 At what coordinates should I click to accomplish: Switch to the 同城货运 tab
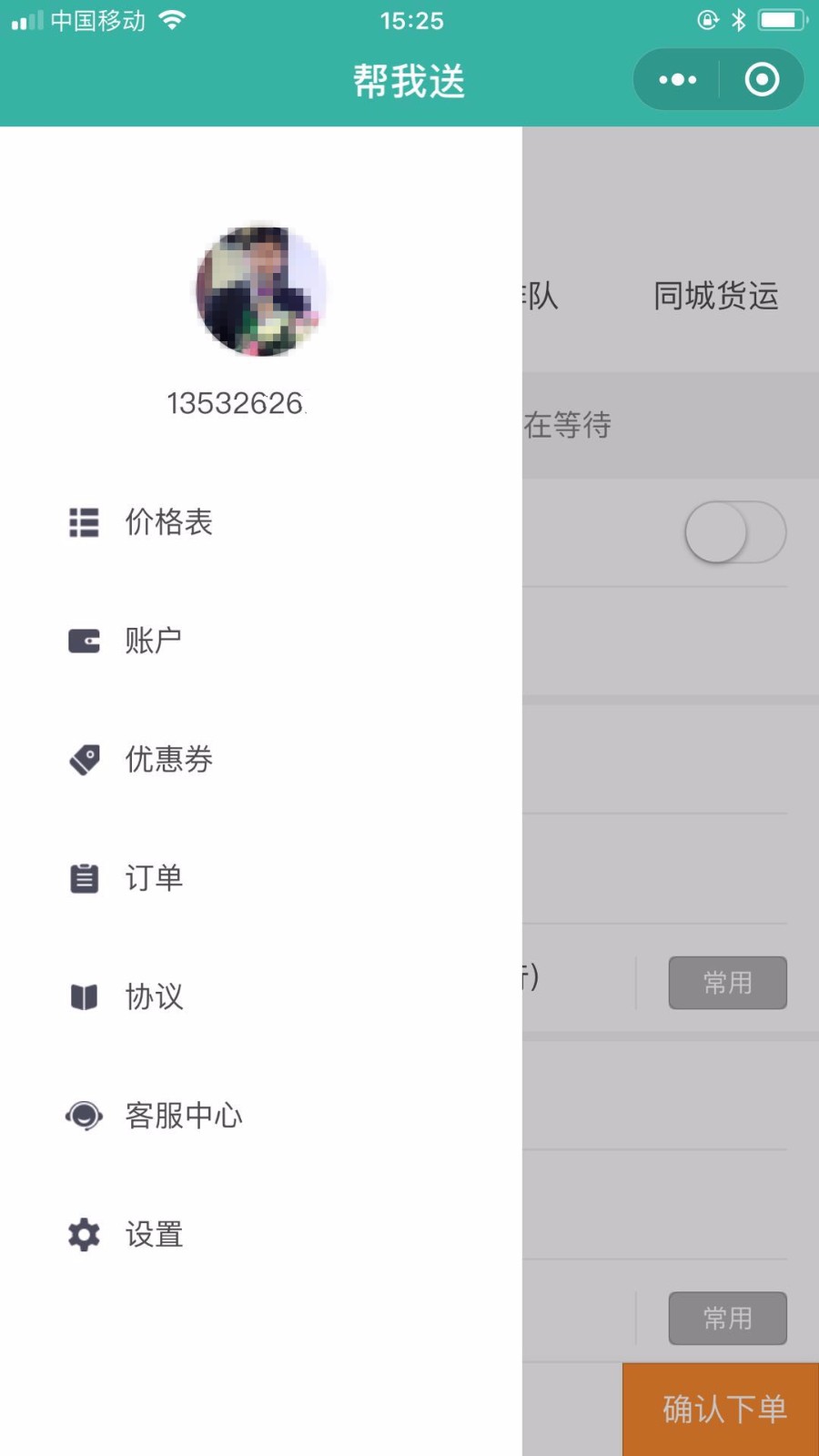(716, 296)
